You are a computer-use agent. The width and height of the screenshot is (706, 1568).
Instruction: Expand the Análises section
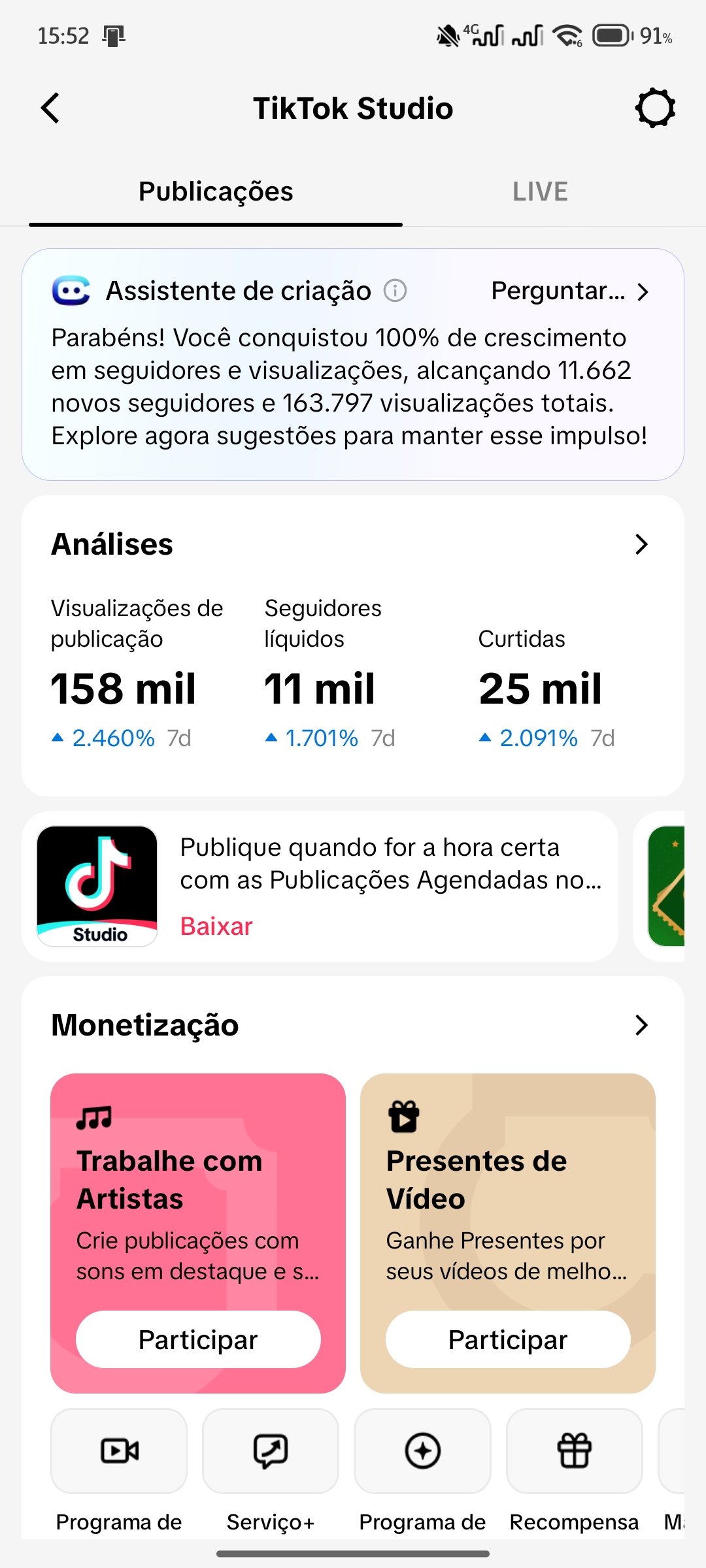pos(641,544)
